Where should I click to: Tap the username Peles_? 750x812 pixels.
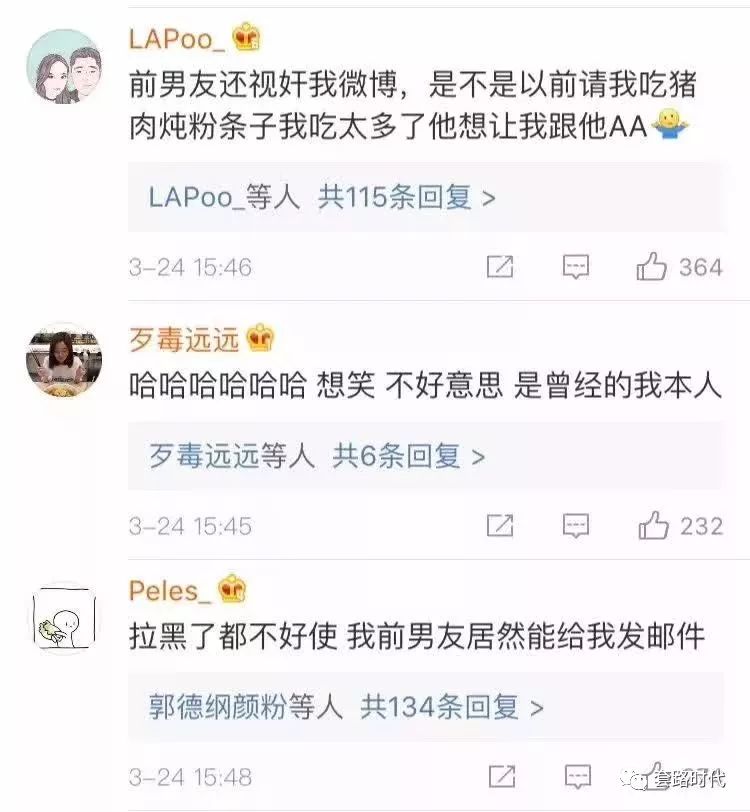tap(170, 590)
